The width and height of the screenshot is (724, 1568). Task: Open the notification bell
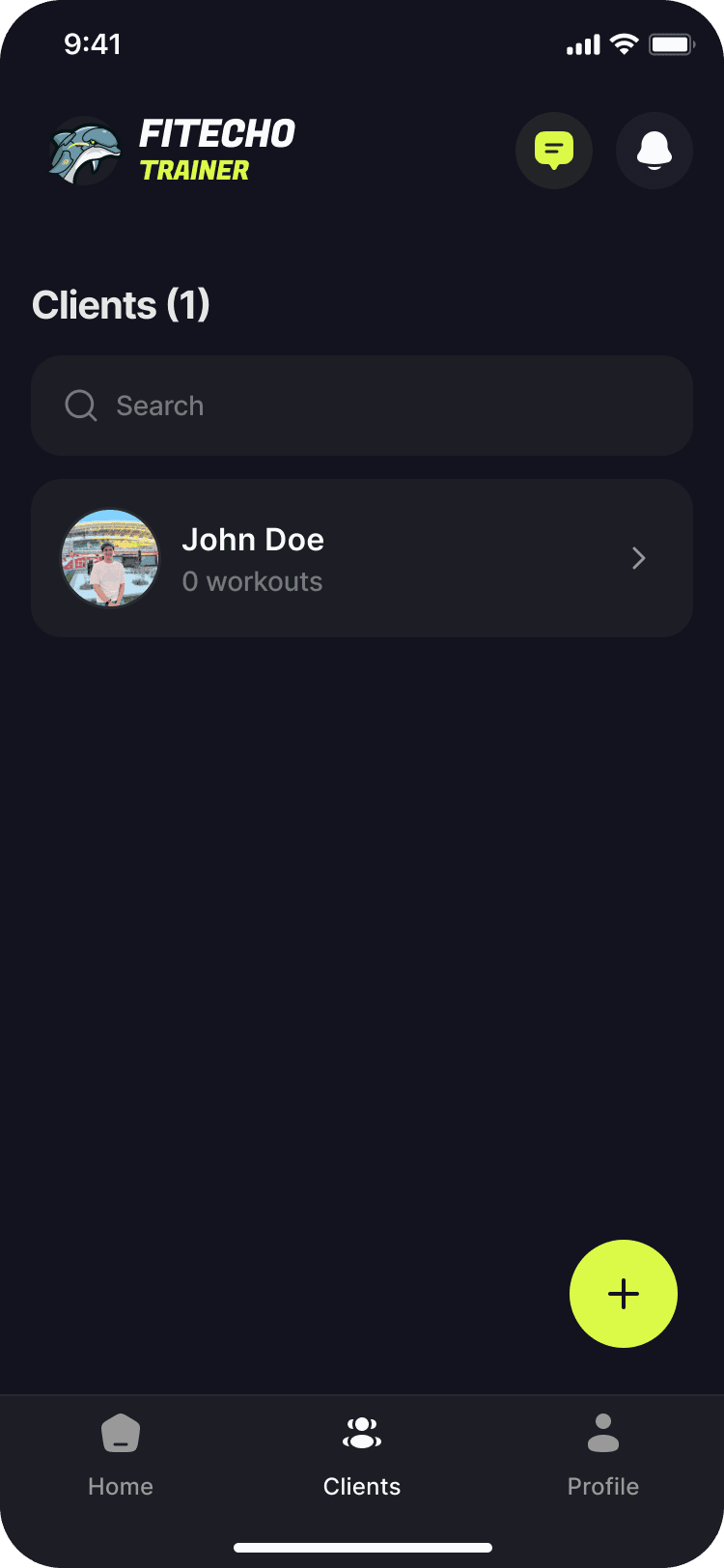(x=654, y=151)
